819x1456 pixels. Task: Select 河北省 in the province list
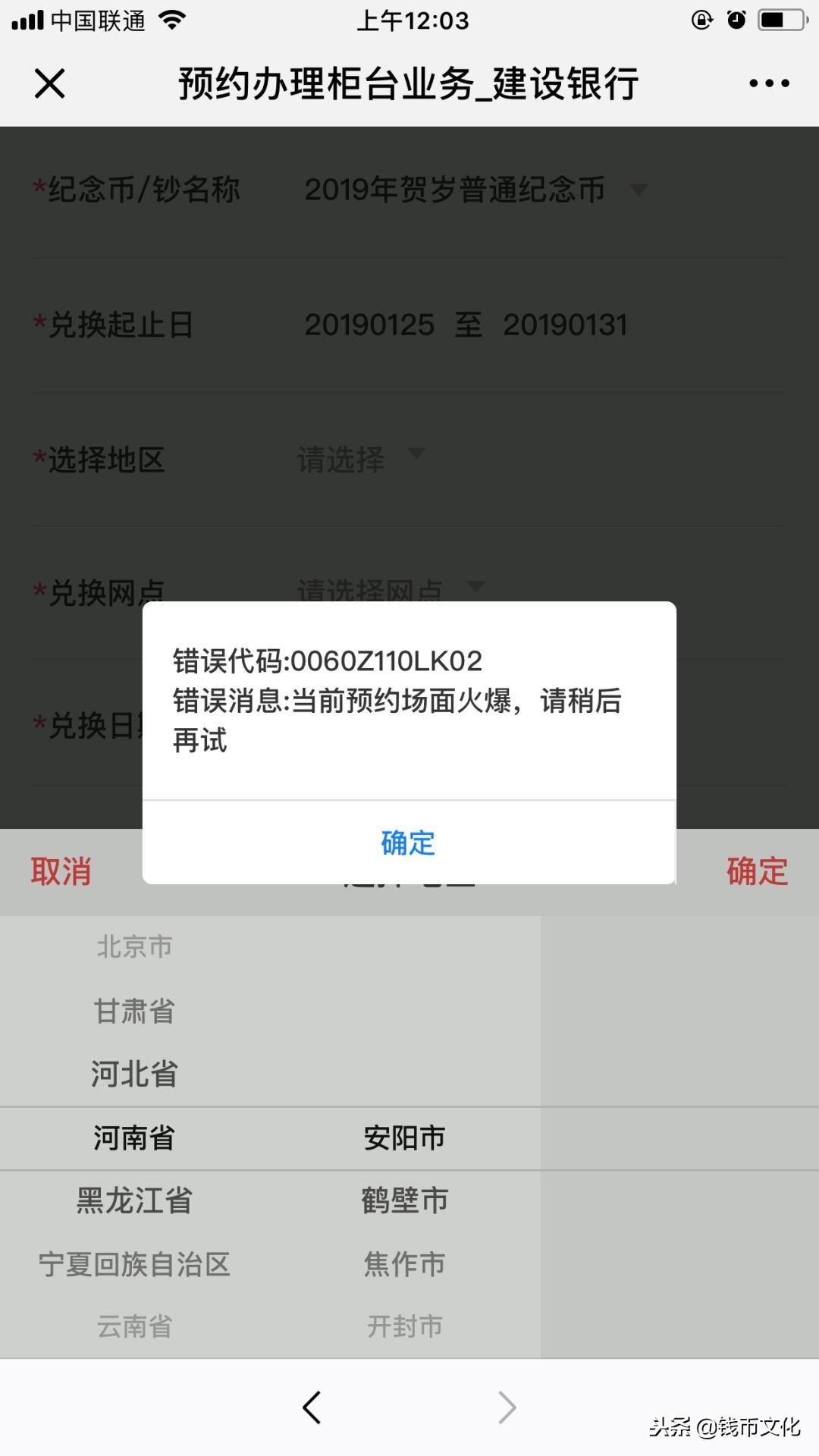(134, 1074)
